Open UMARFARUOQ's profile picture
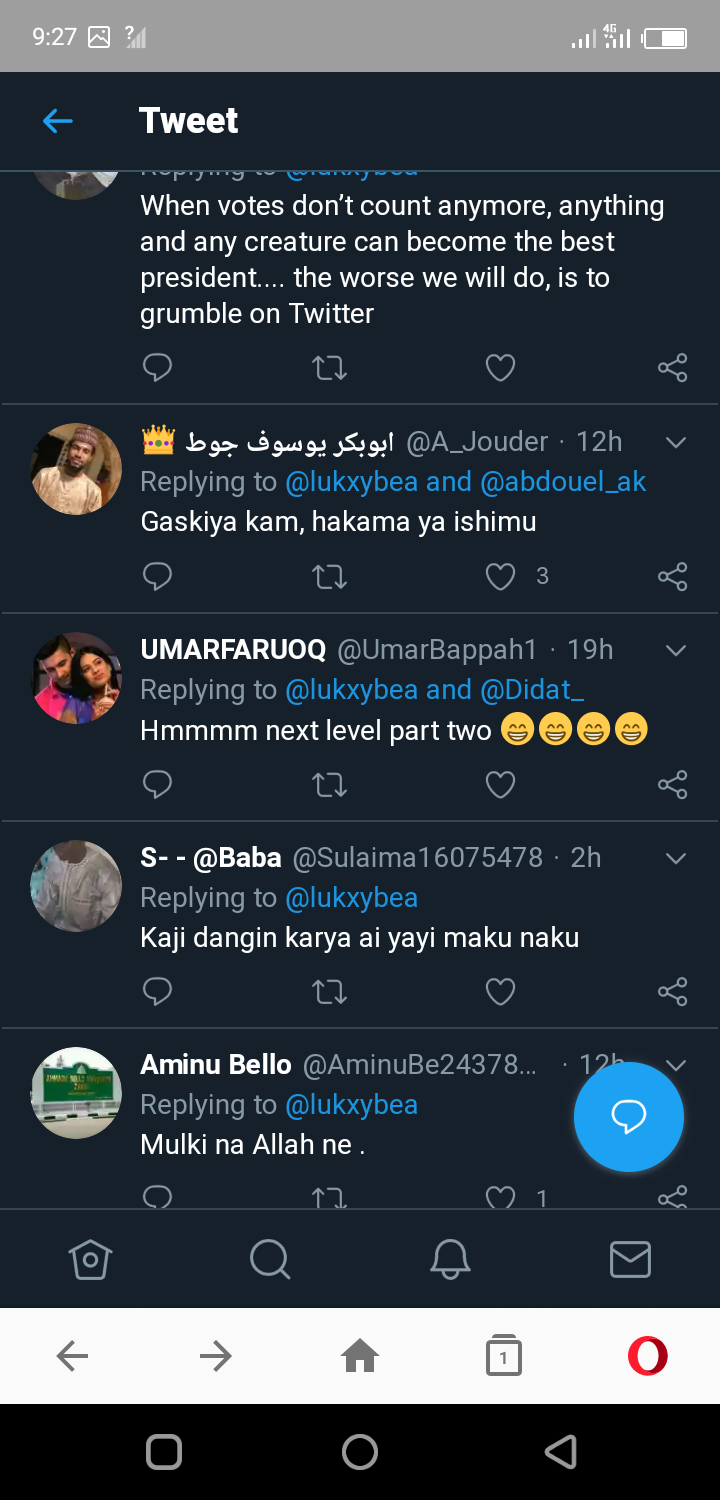The width and height of the screenshot is (720, 1500). pos(76,677)
